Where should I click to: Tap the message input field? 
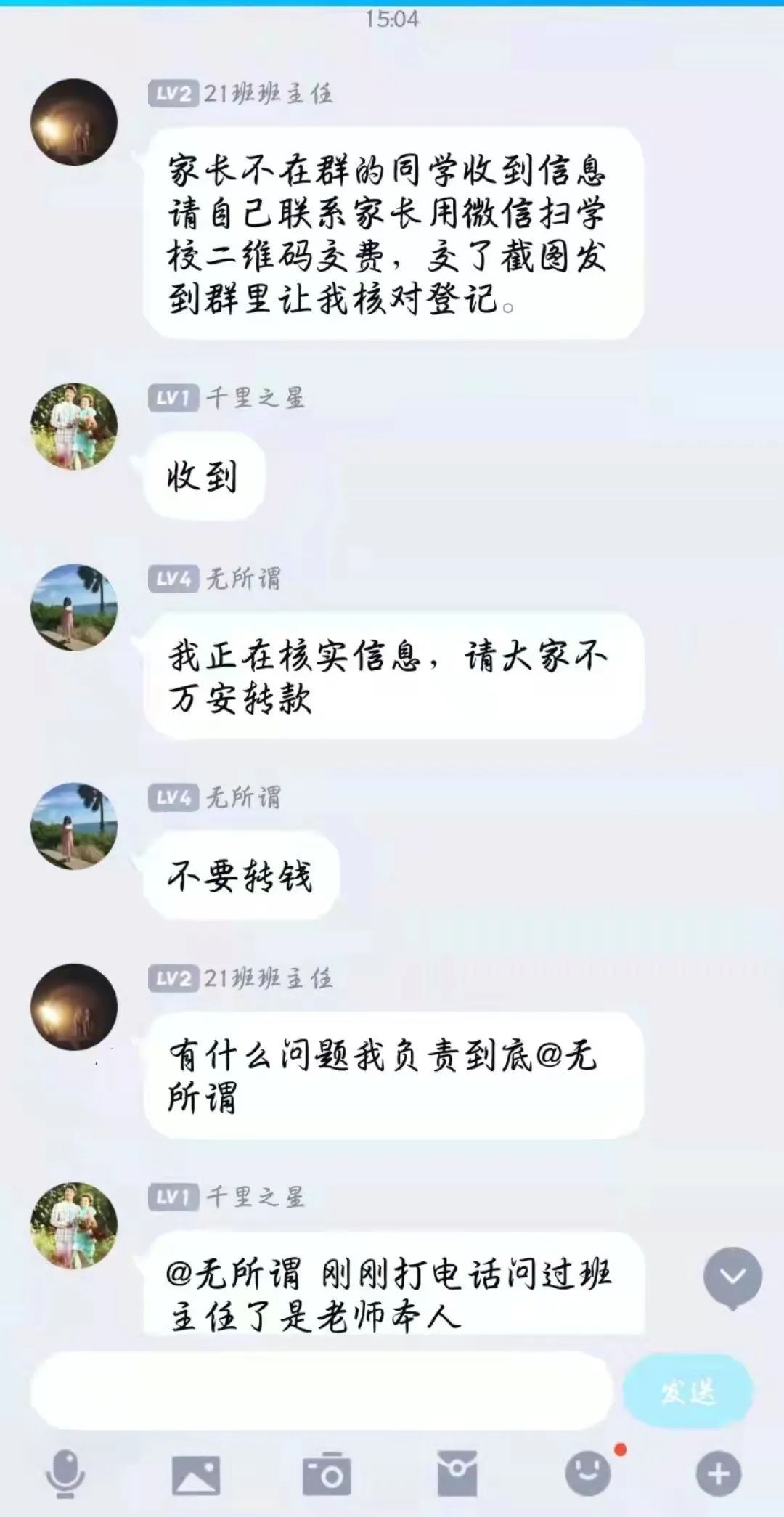(319, 1391)
